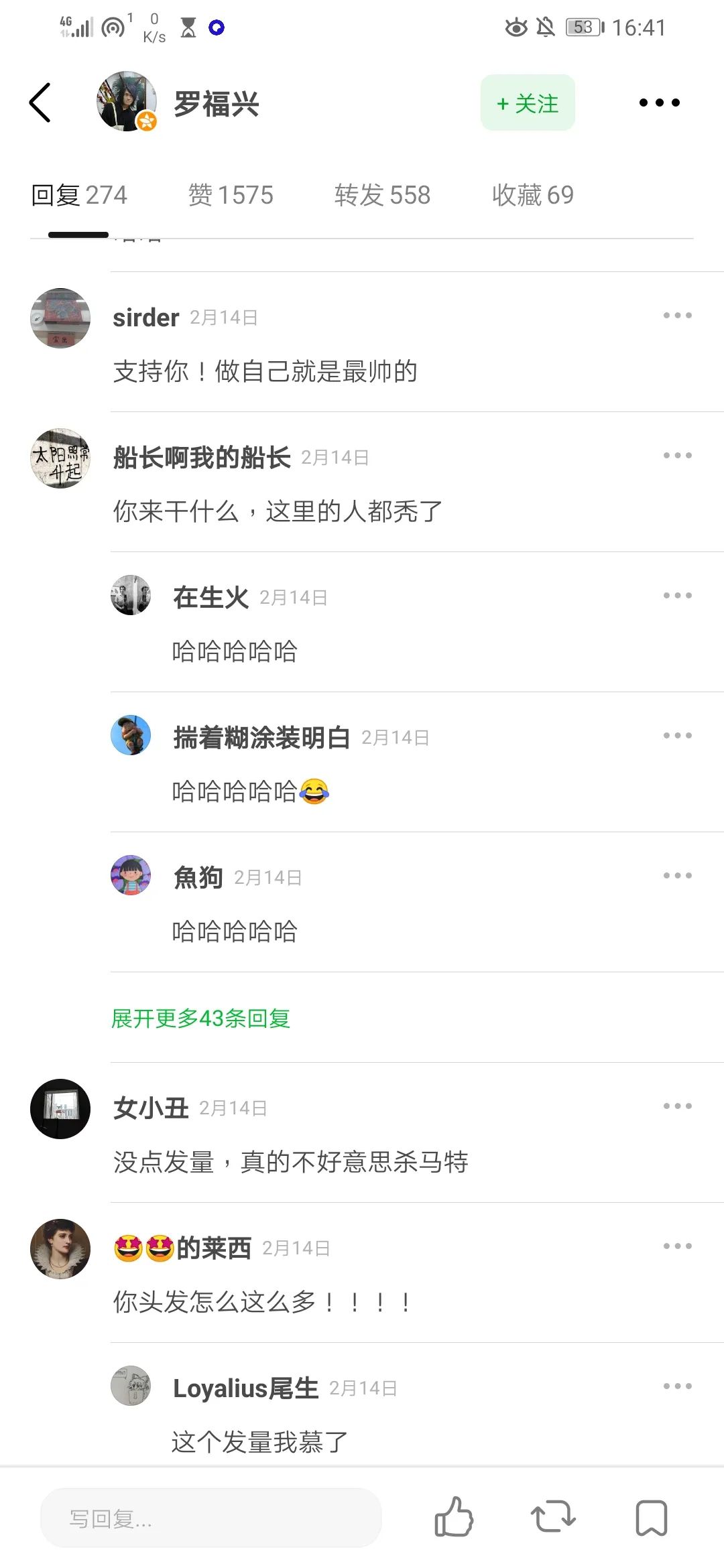Open 船长啊我的船长's avatar
The width and height of the screenshot is (724, 1568).
60,458
